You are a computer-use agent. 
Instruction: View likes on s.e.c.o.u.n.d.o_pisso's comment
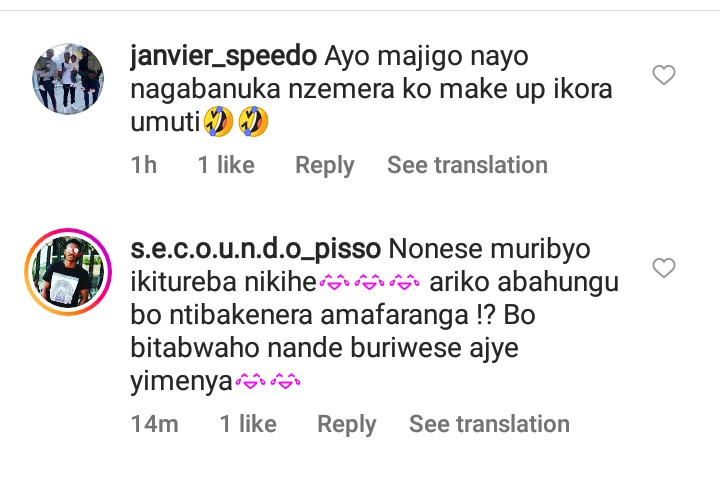click(248, 424)
